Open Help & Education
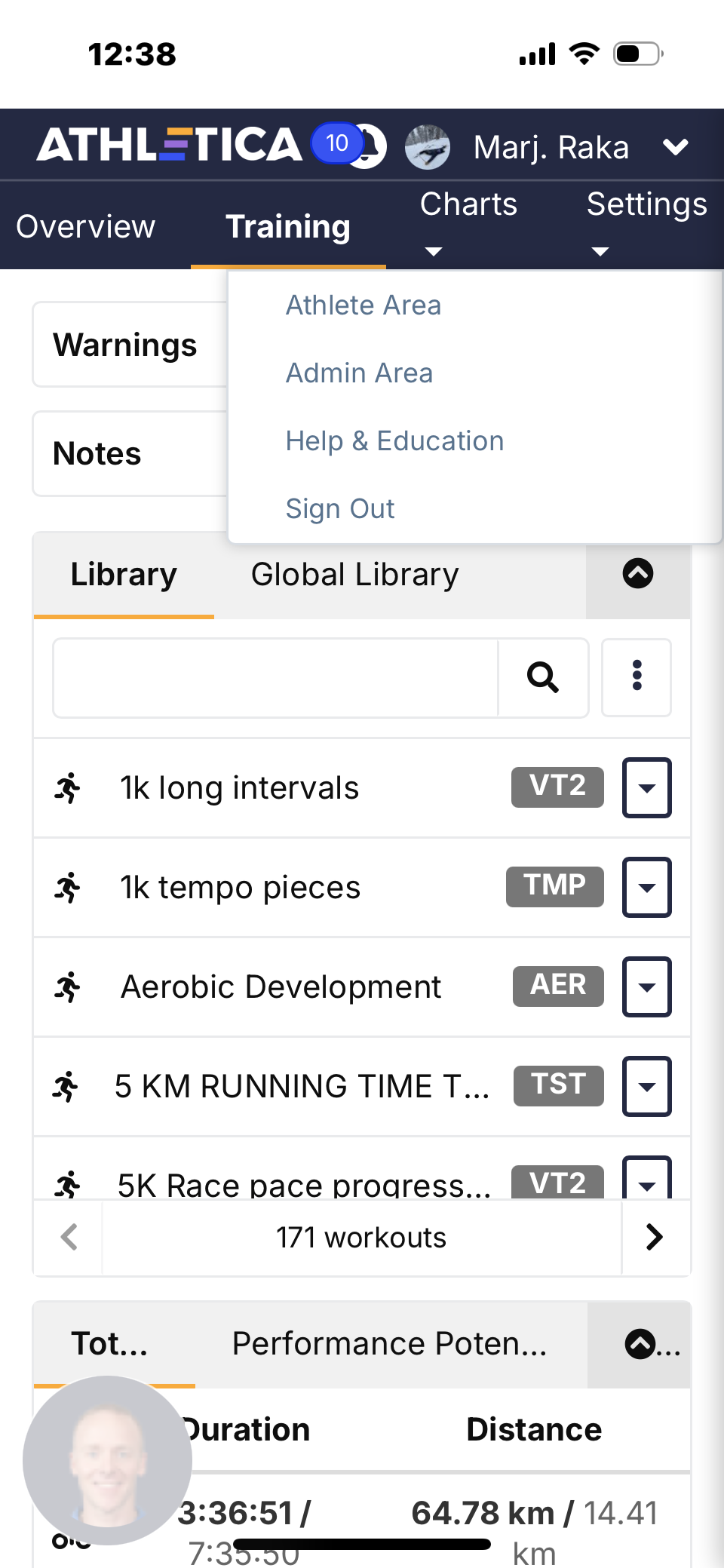The image size is (724, 1568). tap(394, 441)
